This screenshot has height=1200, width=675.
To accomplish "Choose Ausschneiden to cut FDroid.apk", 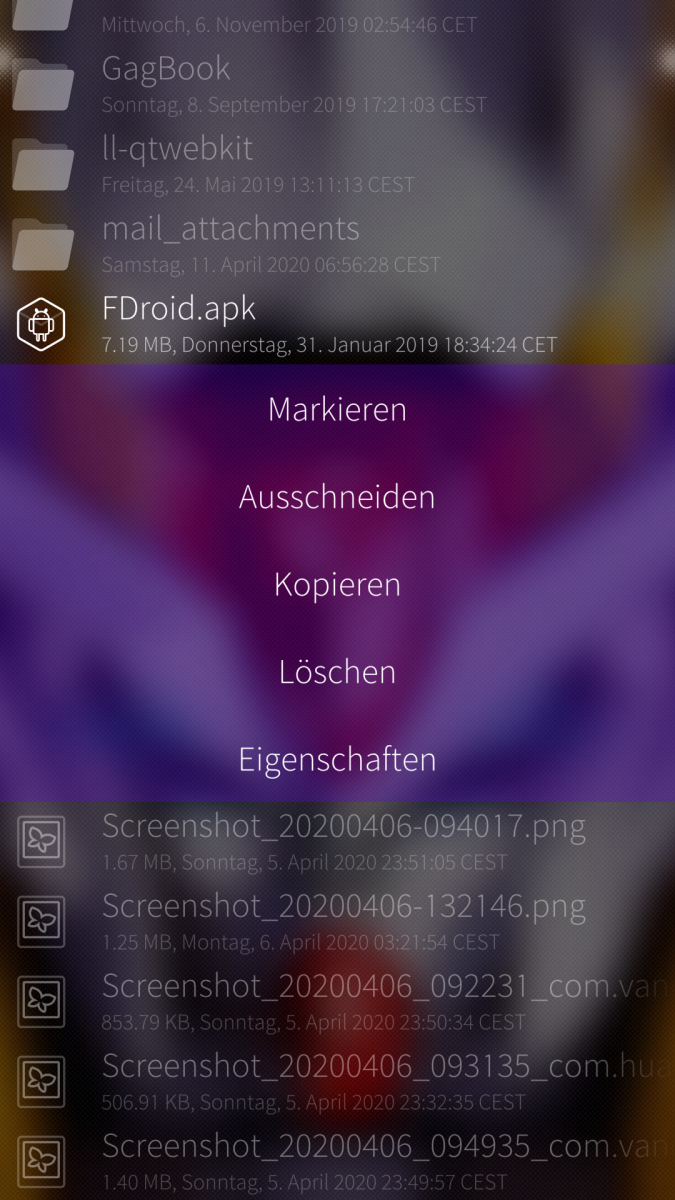I will (337, 497).
